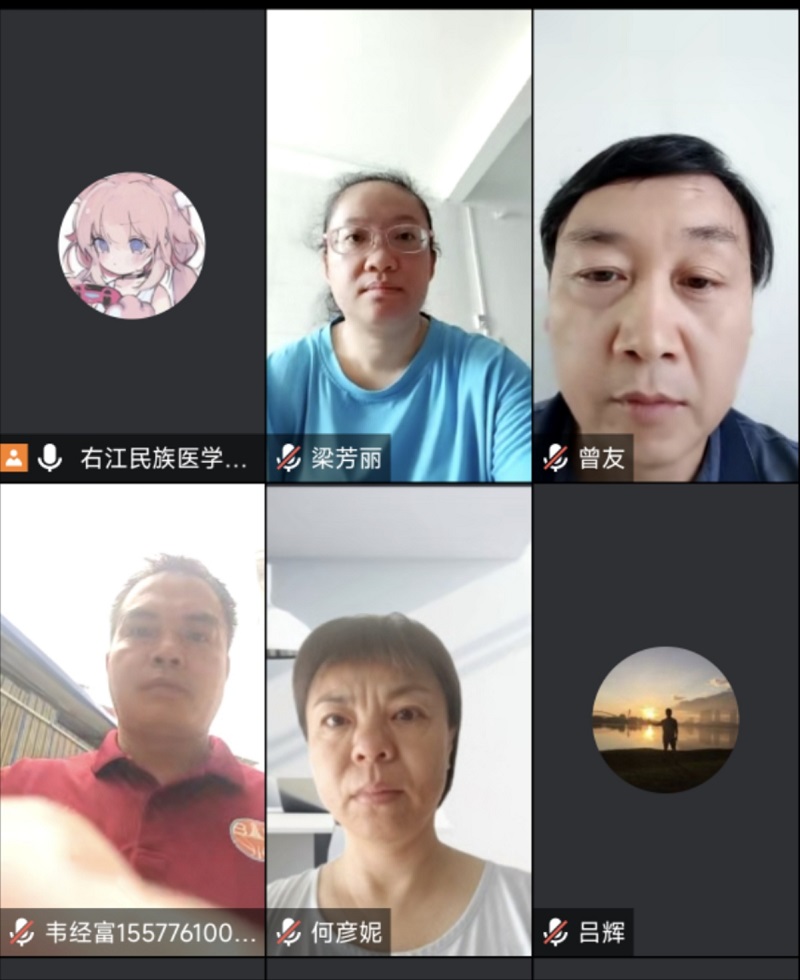Open 吕辉's participant tile
Image resolution: width=800 pixels, height=980 pixels.
[x=666, y=720]
